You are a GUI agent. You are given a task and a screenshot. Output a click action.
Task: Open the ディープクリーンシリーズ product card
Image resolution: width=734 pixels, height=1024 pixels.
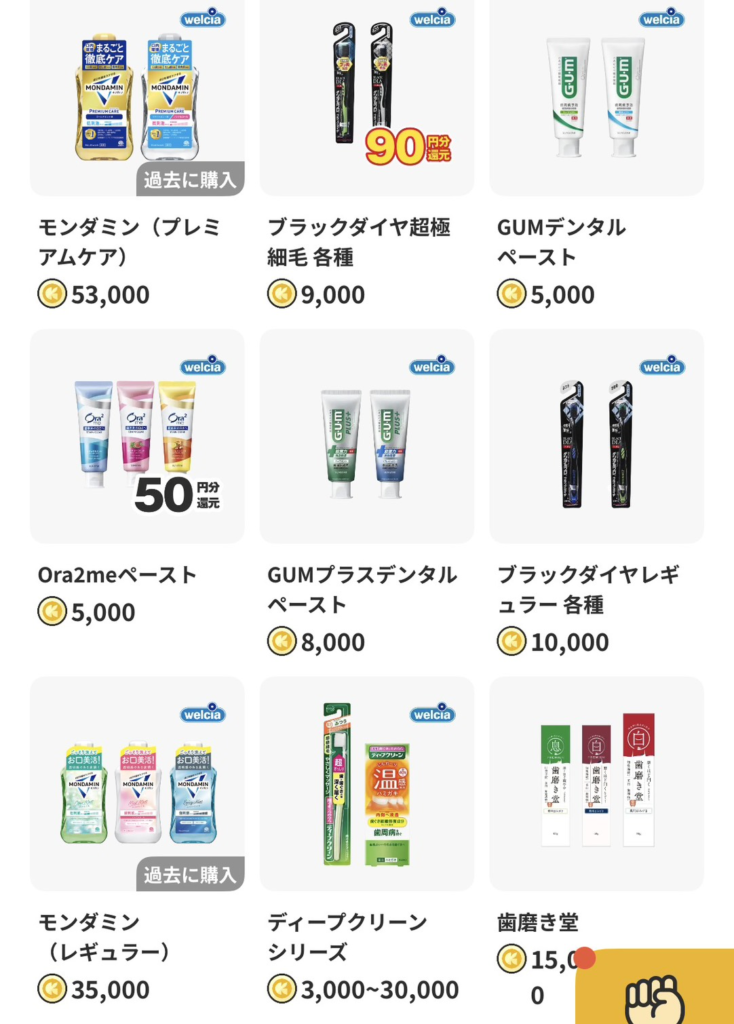(x=366, y=784)
